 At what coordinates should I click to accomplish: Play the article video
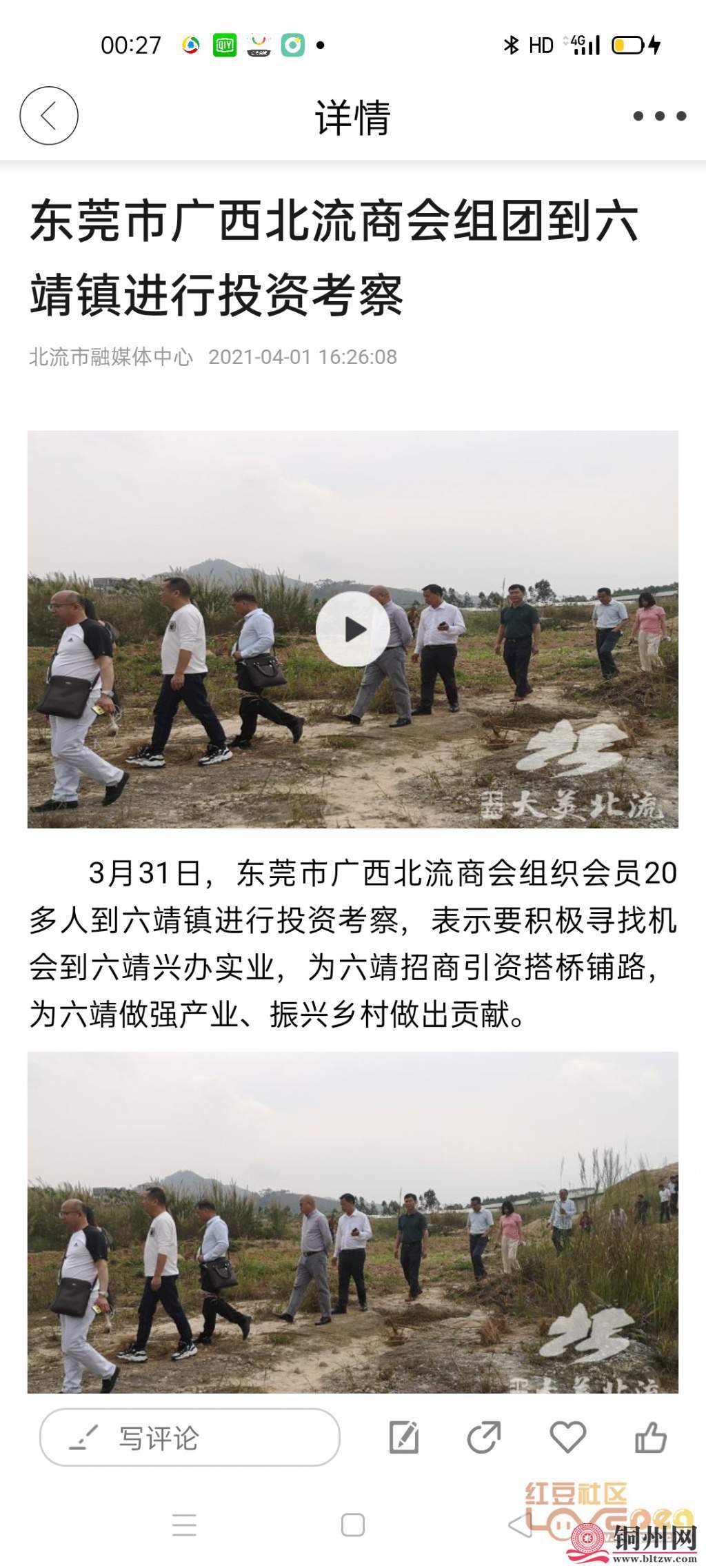pyautogui.click(x=352, y=629)
